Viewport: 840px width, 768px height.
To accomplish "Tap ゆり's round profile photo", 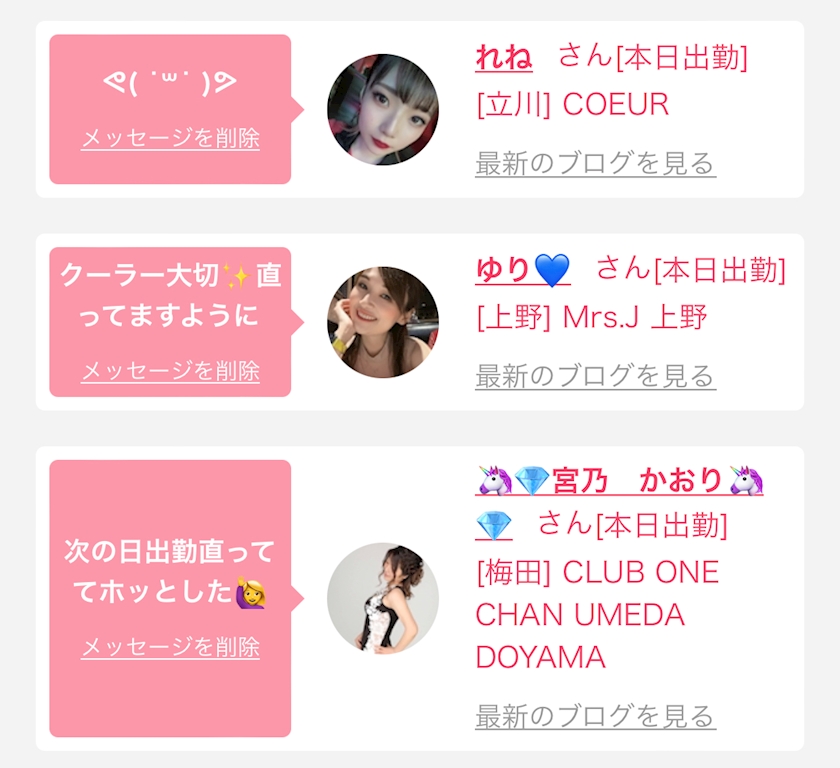I will pyautogui.click(x=383, y=322).
